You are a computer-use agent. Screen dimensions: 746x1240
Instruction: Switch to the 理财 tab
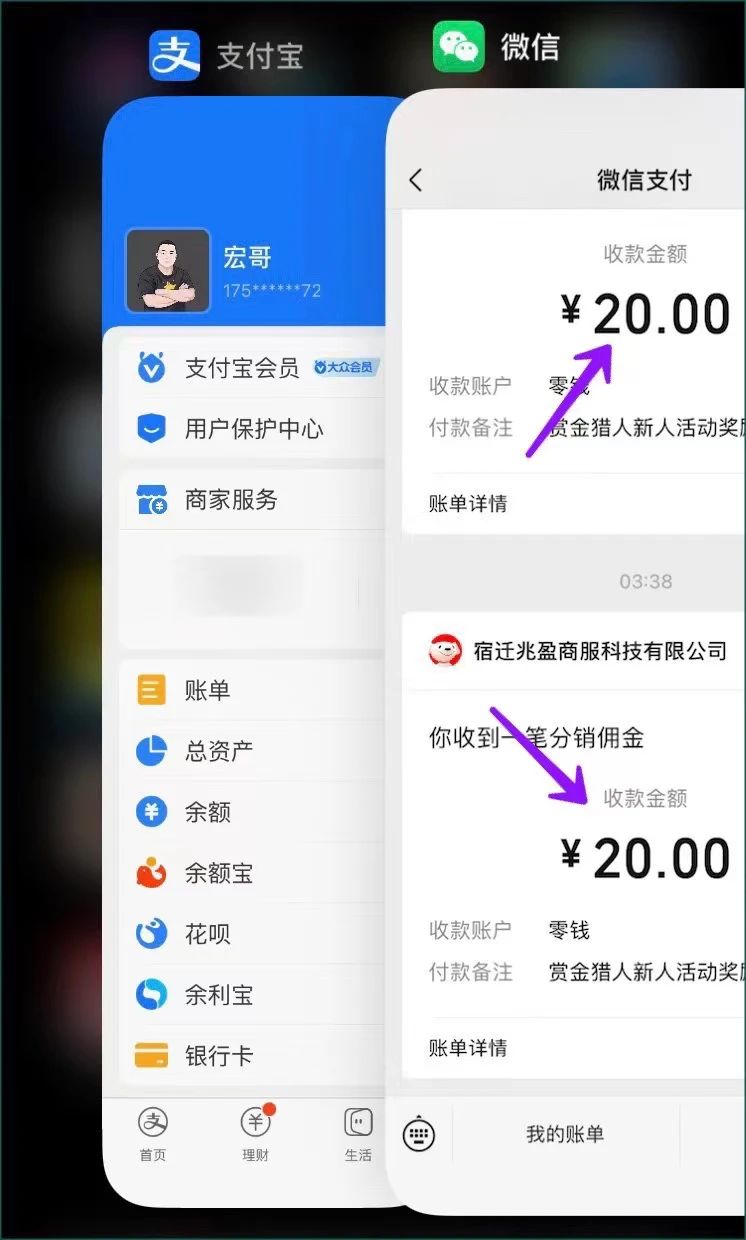pyautogui.click(x=255, y=1135)
